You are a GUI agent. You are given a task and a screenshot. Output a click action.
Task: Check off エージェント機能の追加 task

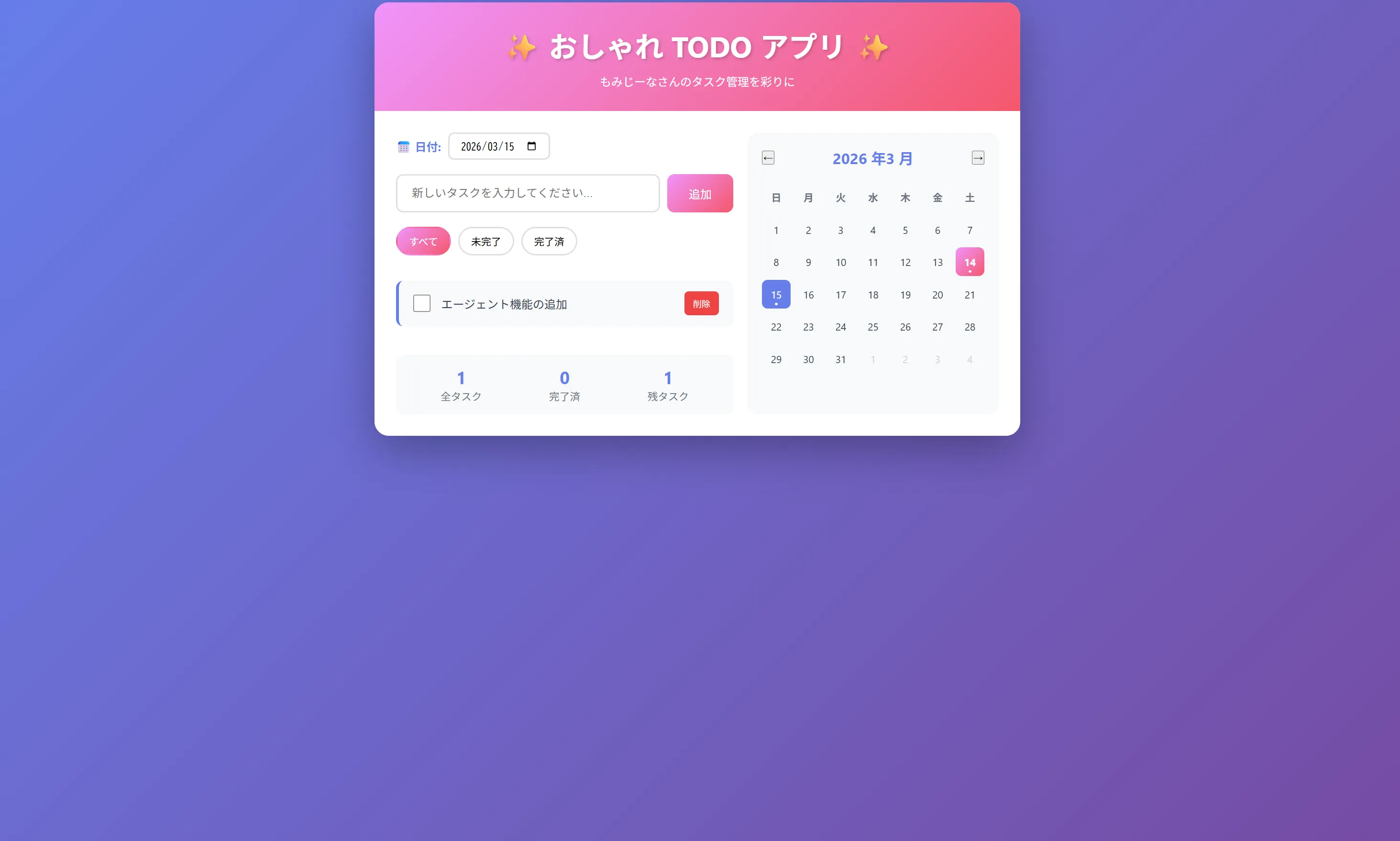(x=421, y=304)
